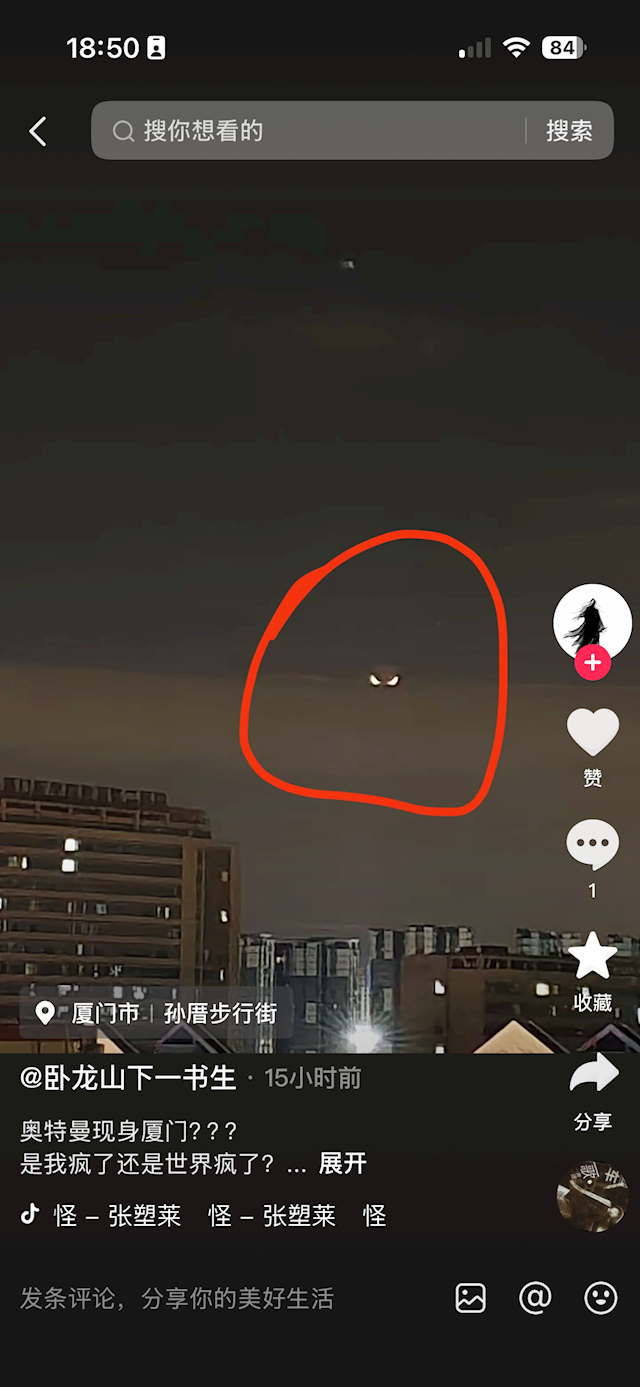Expand the caption with 展开
This screenshot has width=640, height=1387.
click(343, 1164)
